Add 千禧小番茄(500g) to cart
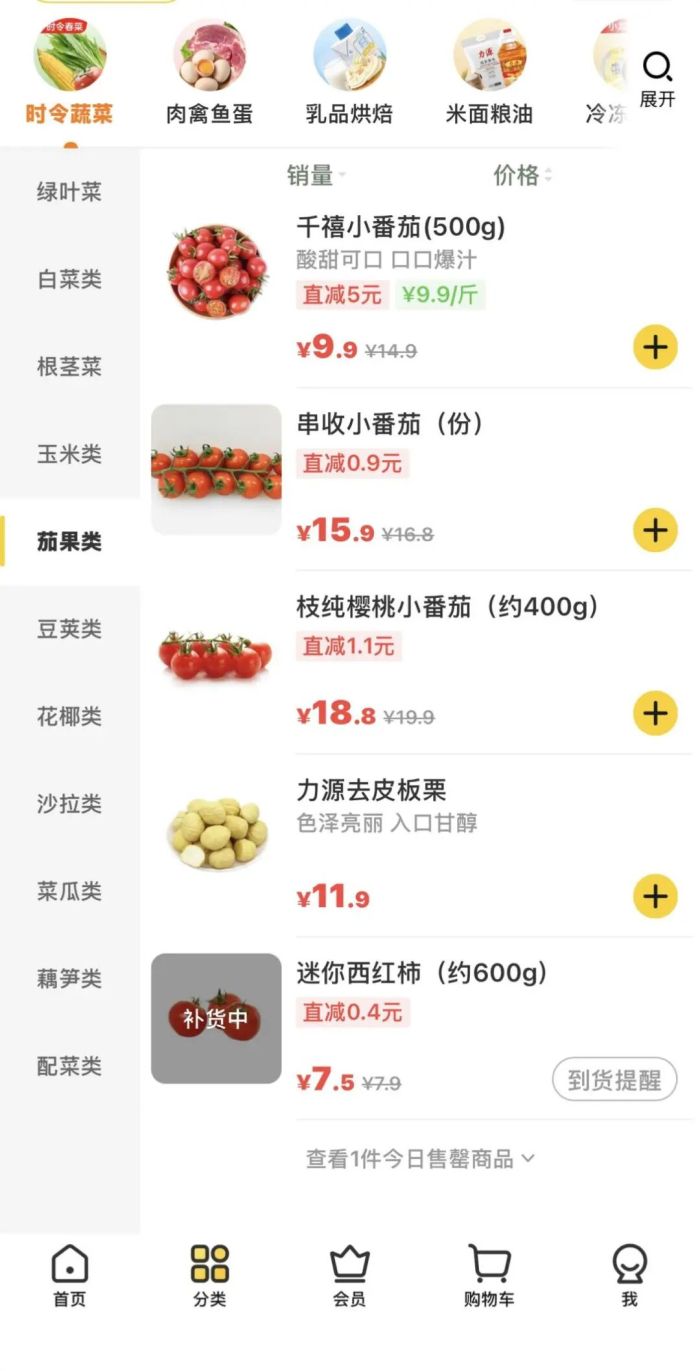This screenshot has width=700, height=1371. [x=655, y=348]
